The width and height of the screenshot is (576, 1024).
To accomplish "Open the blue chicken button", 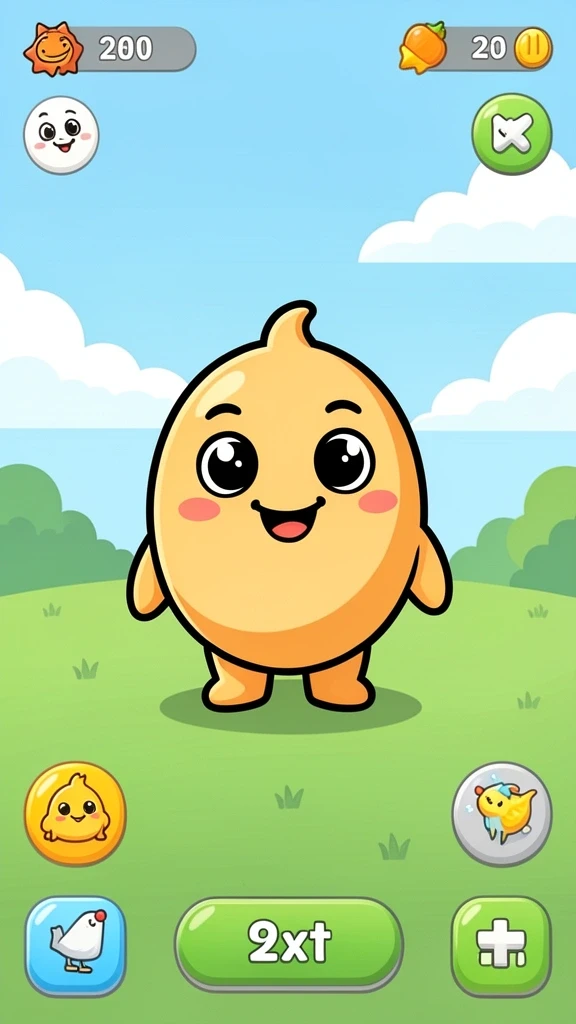I will coord(76,946).
